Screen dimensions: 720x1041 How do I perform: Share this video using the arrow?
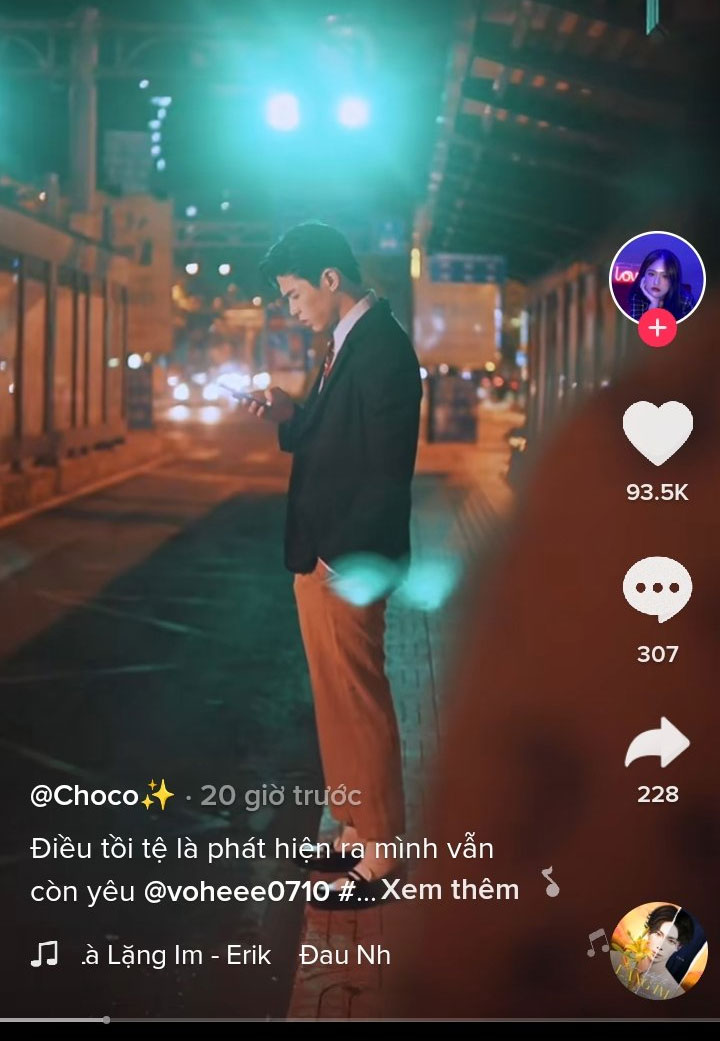[657, 745]
